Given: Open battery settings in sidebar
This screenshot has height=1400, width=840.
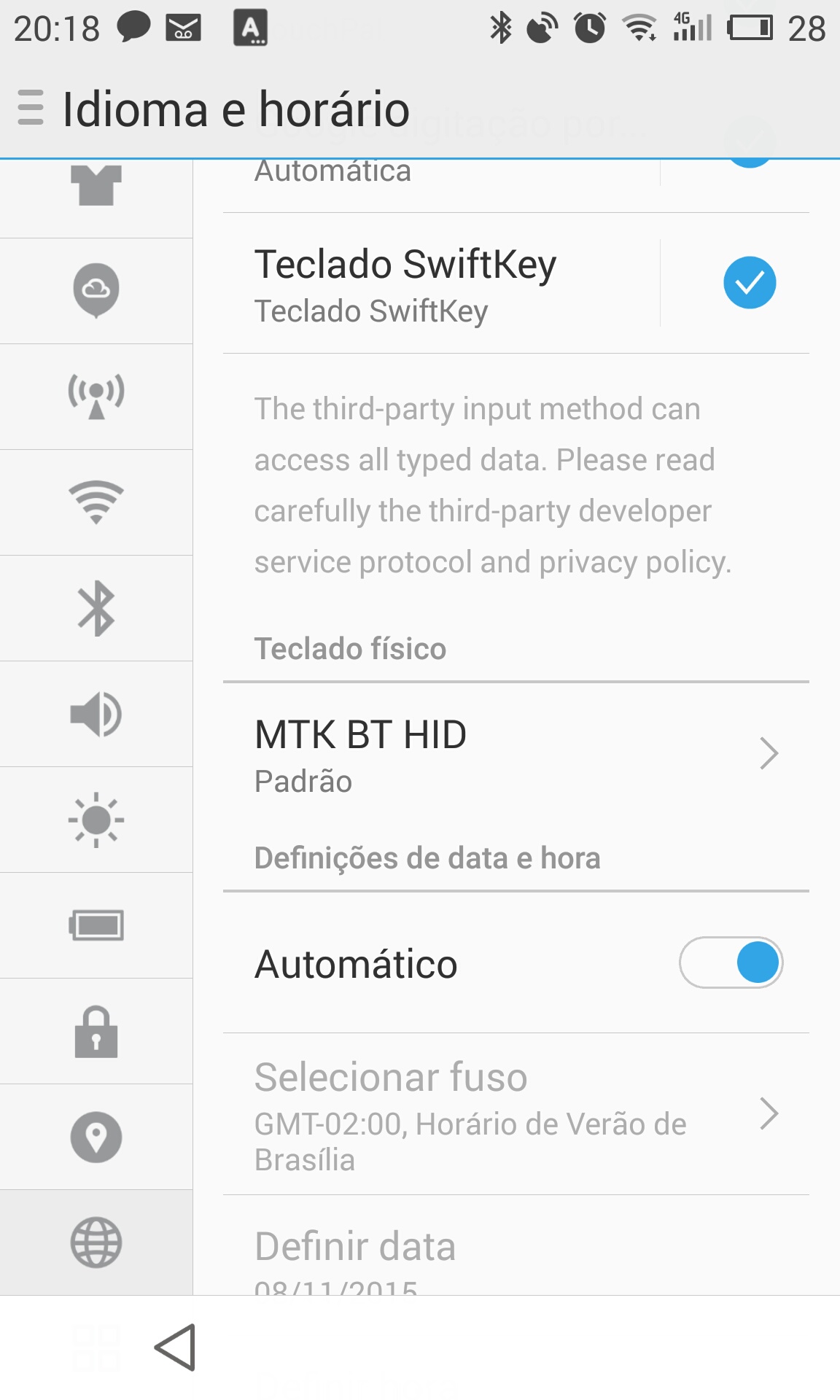Looking at the screenshot, I should coord(96,925).
